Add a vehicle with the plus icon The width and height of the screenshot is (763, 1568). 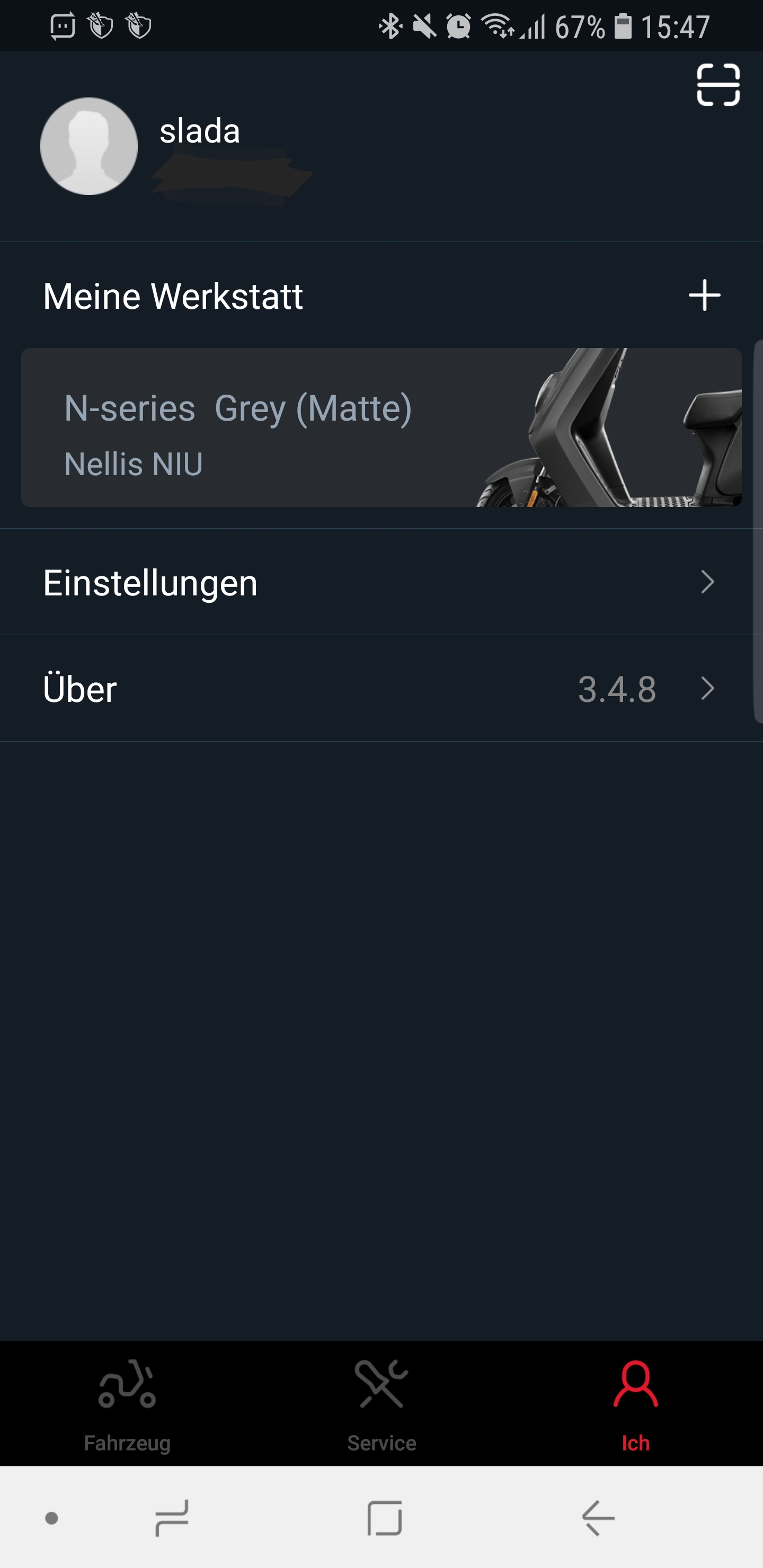704,296
